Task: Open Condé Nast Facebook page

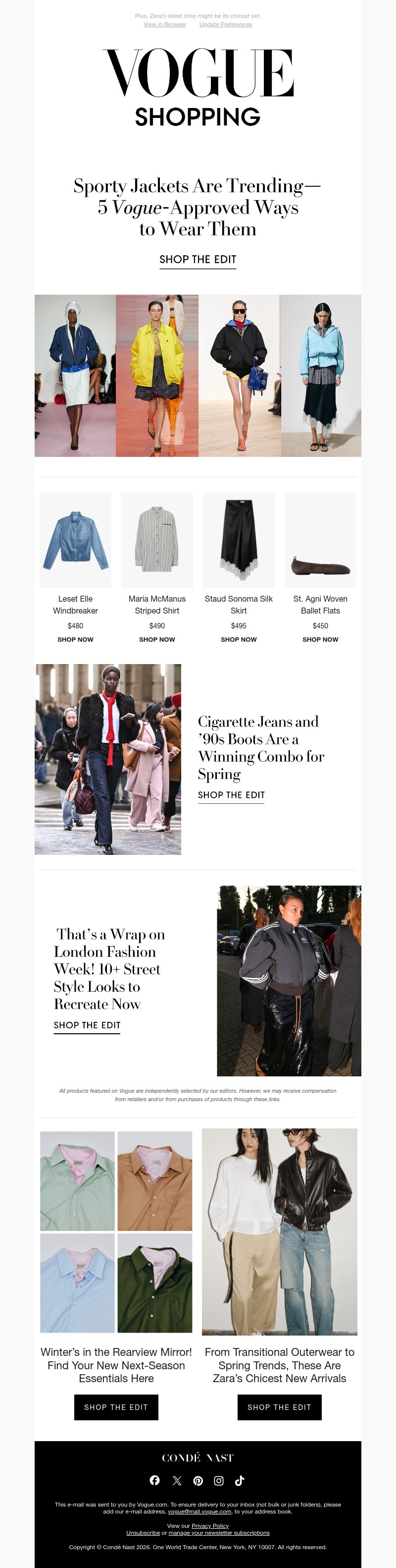Action: coord(154,1480)
